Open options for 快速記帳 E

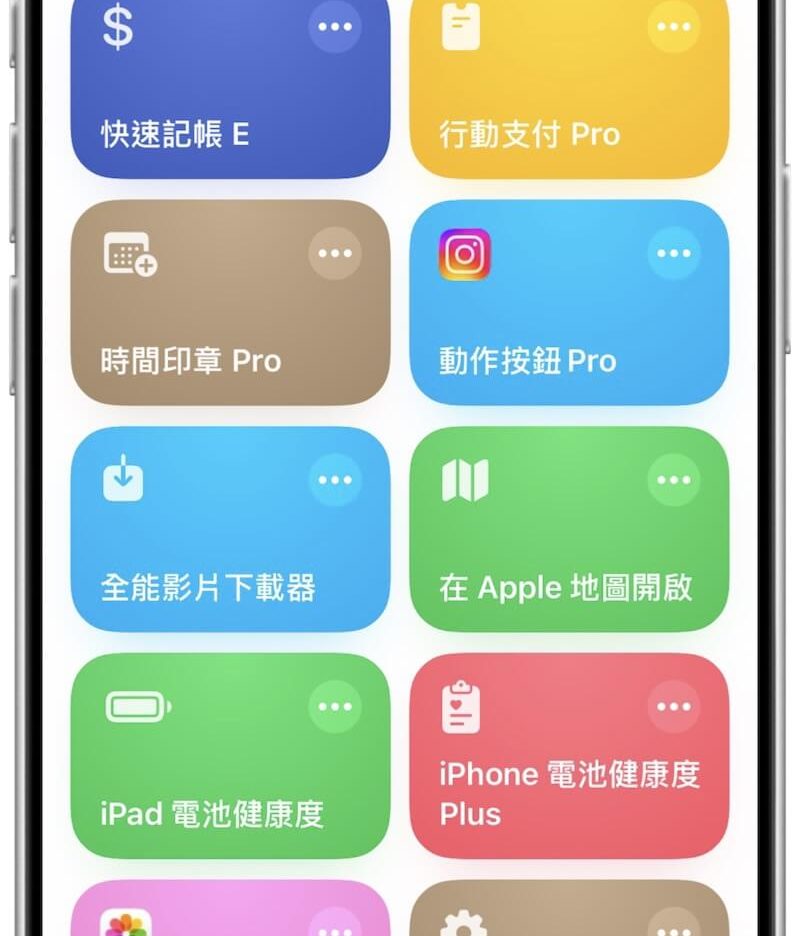(335, 27)
